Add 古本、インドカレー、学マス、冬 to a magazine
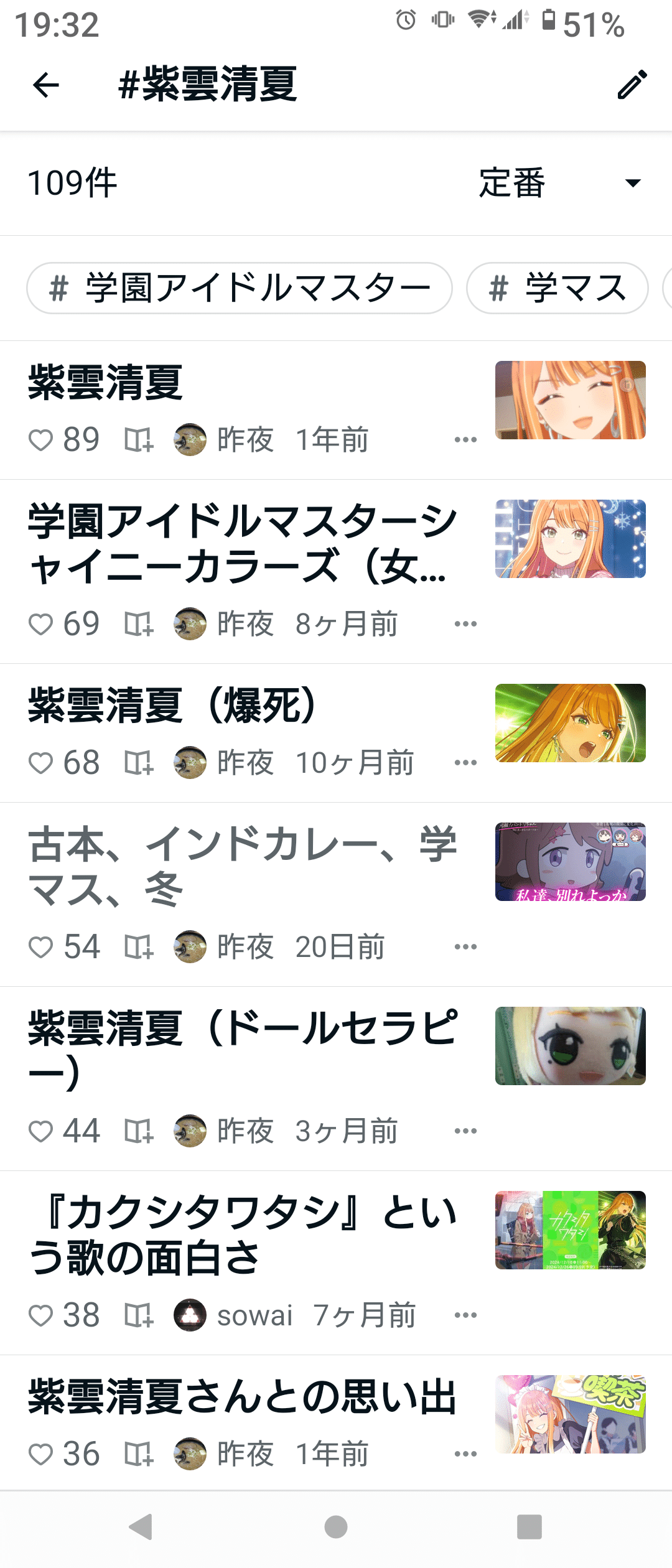Screen dimensions: 672x1568 [138, 947]
